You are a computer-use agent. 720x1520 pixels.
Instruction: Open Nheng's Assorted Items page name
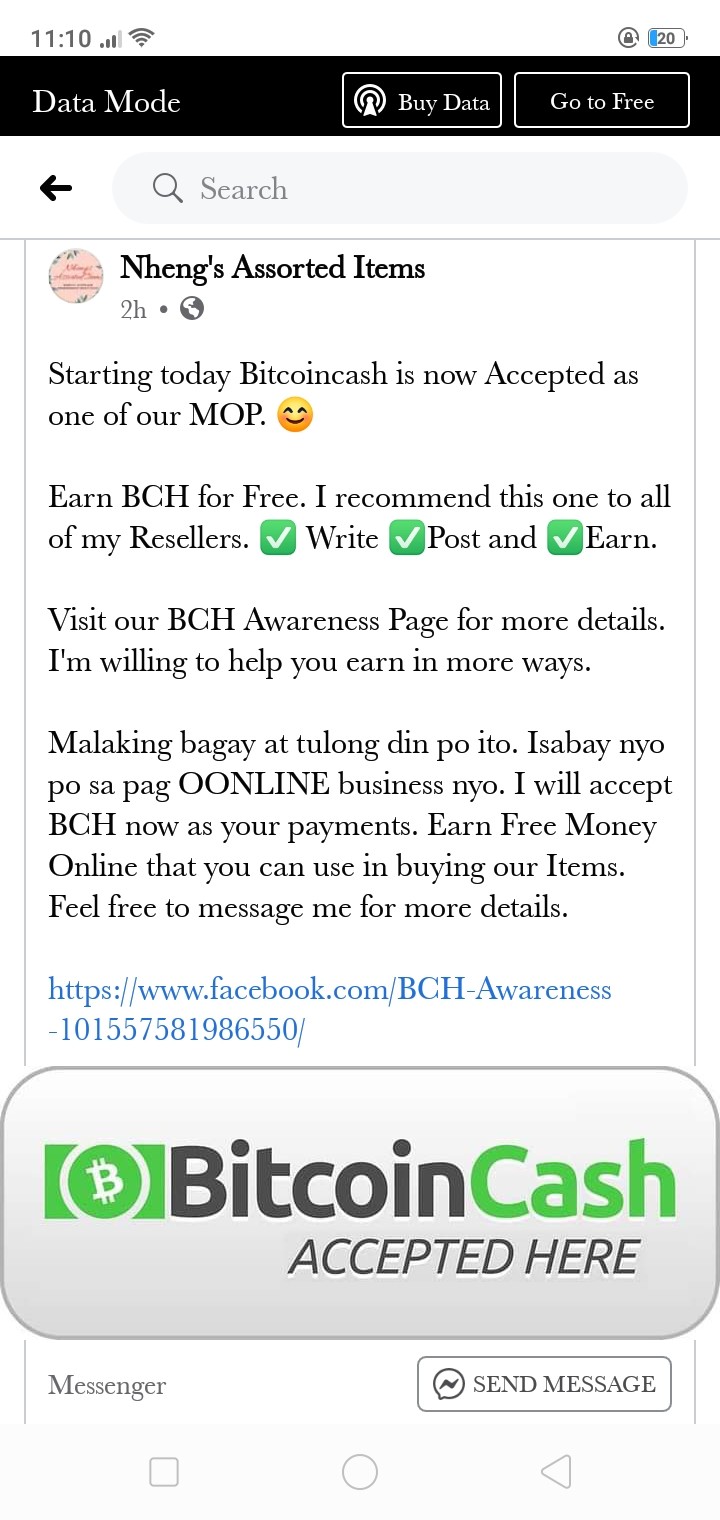tap(272, 268)
